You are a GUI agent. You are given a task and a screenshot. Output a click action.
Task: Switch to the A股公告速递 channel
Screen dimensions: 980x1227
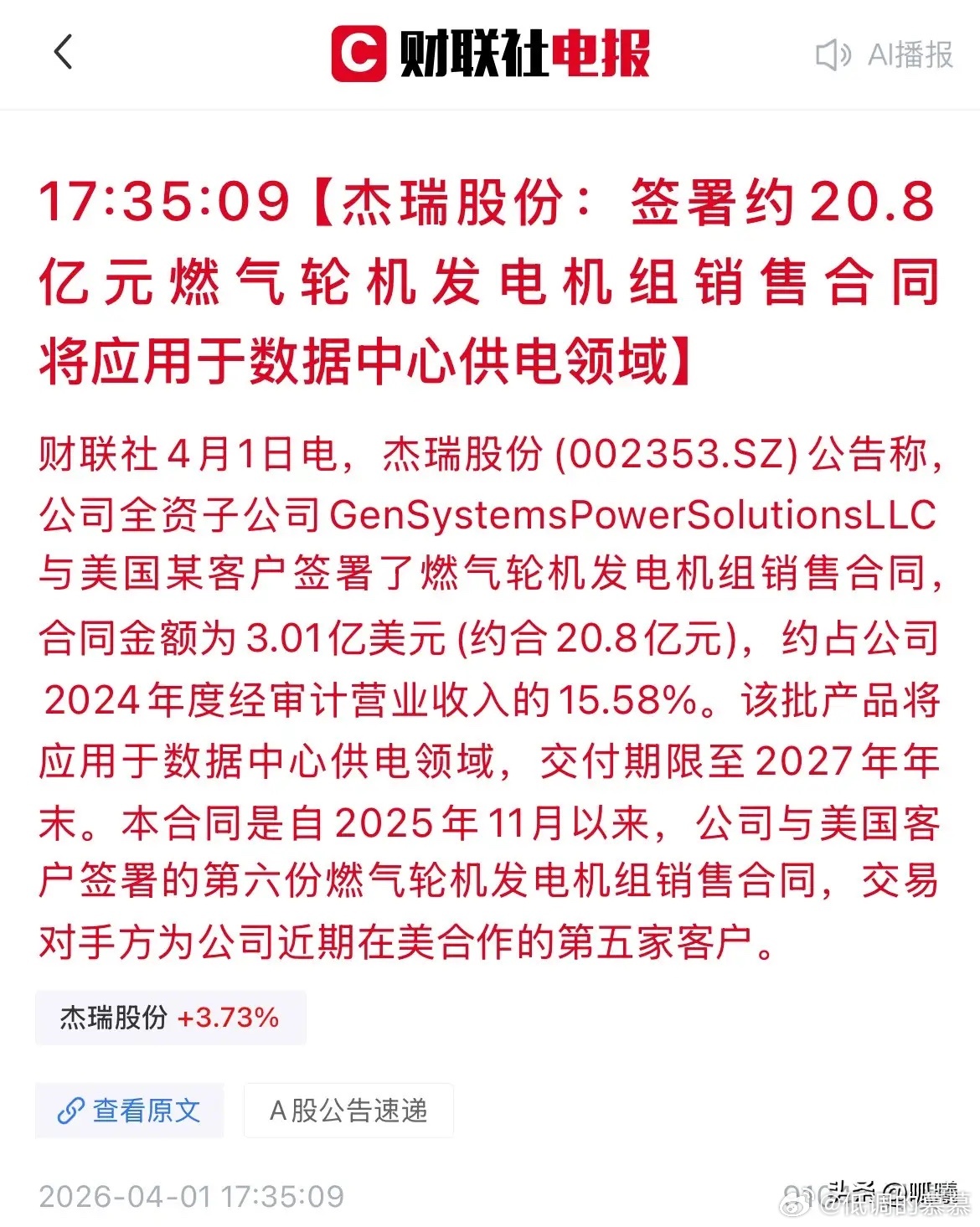click(348, 1111)
